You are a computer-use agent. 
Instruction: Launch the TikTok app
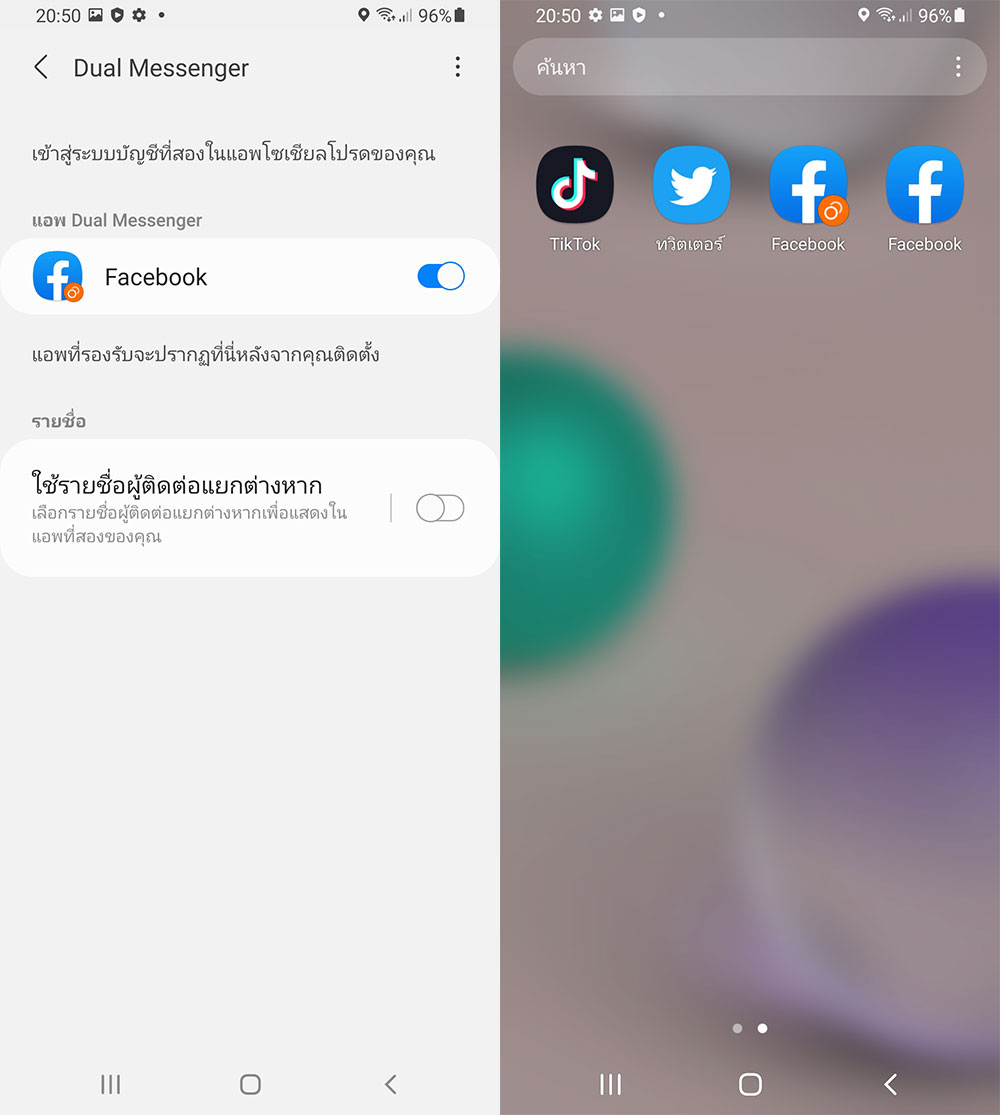pos(574,186)
